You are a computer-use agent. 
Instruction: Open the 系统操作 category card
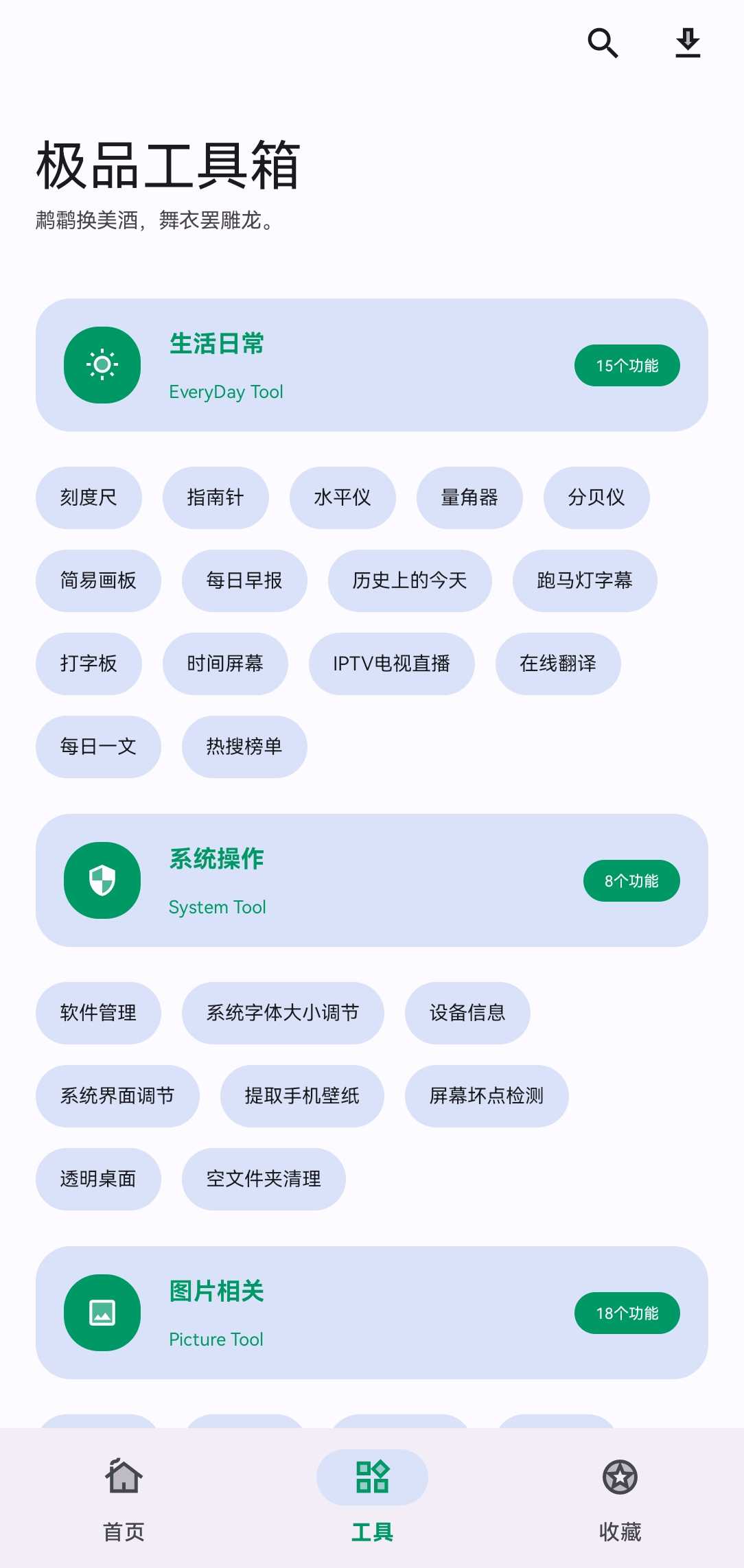point(372,880)
